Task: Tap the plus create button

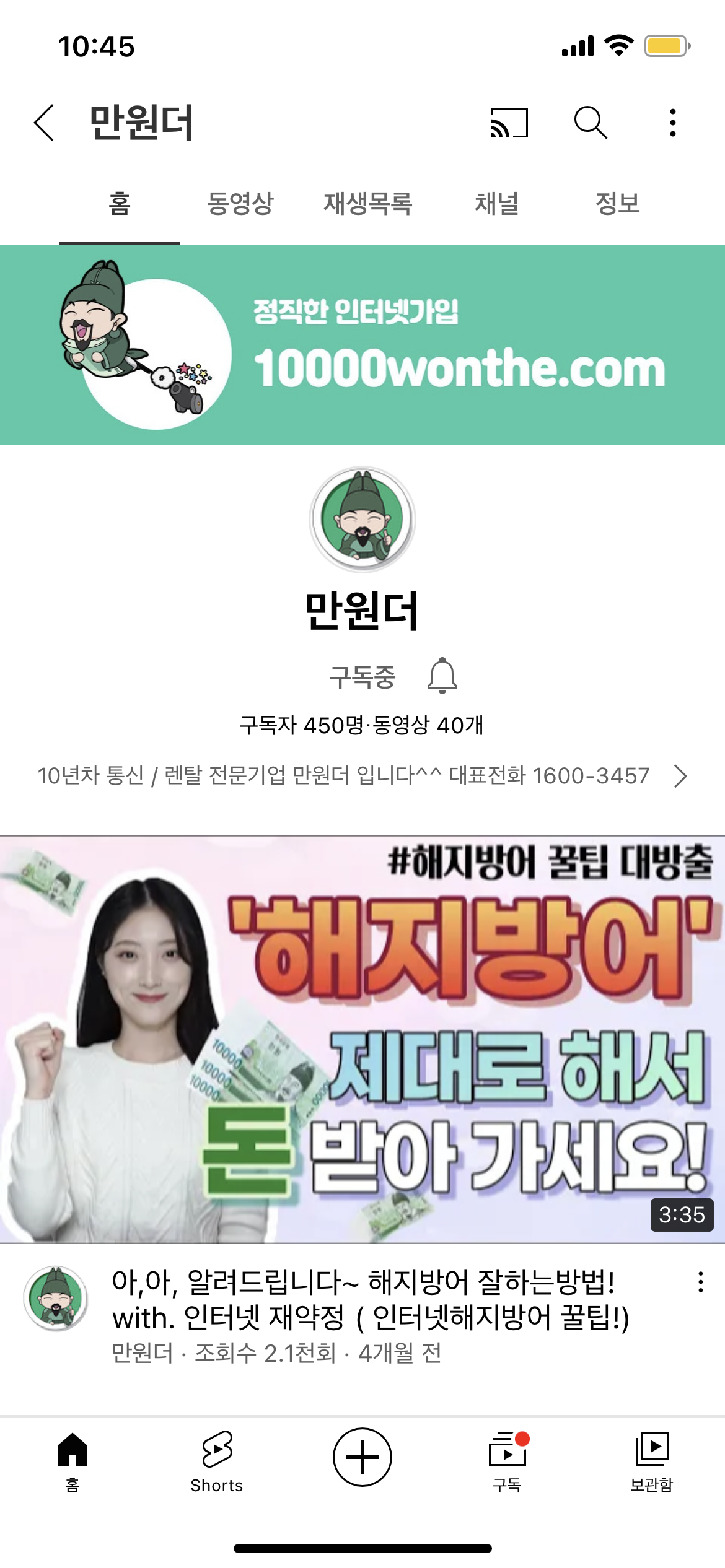Action: point(362,1457)
